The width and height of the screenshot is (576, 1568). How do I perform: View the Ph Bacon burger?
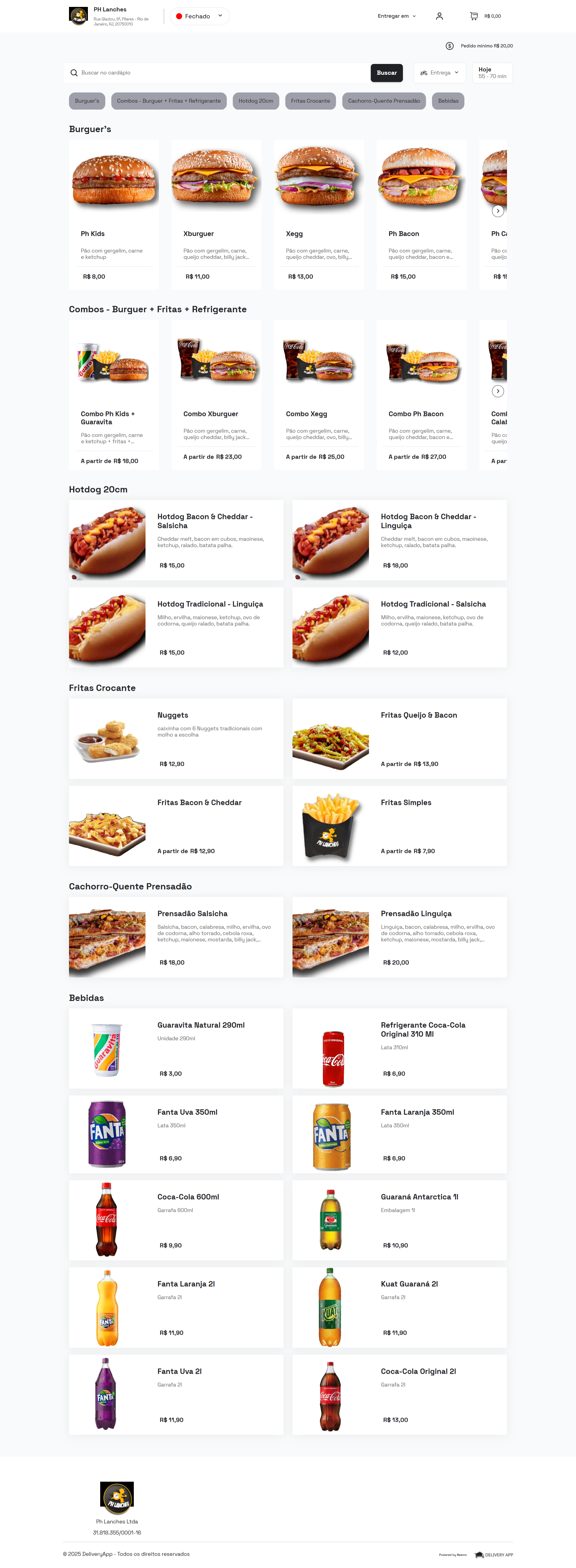tap(421, 214)
